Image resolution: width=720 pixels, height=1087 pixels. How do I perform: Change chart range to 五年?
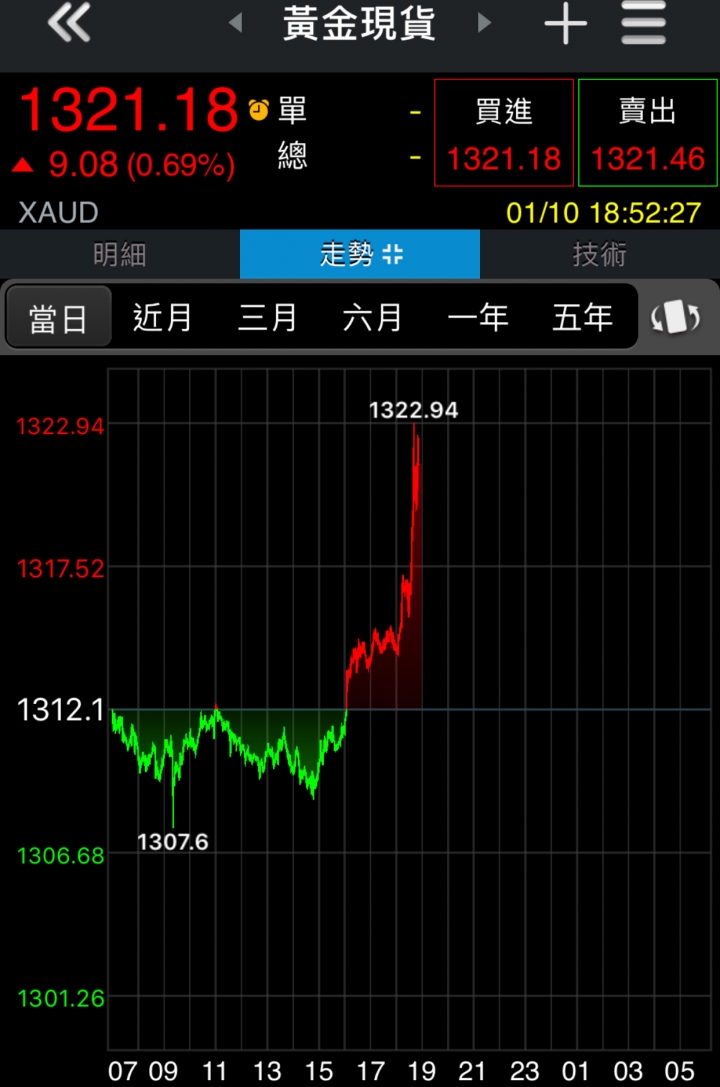582,318
